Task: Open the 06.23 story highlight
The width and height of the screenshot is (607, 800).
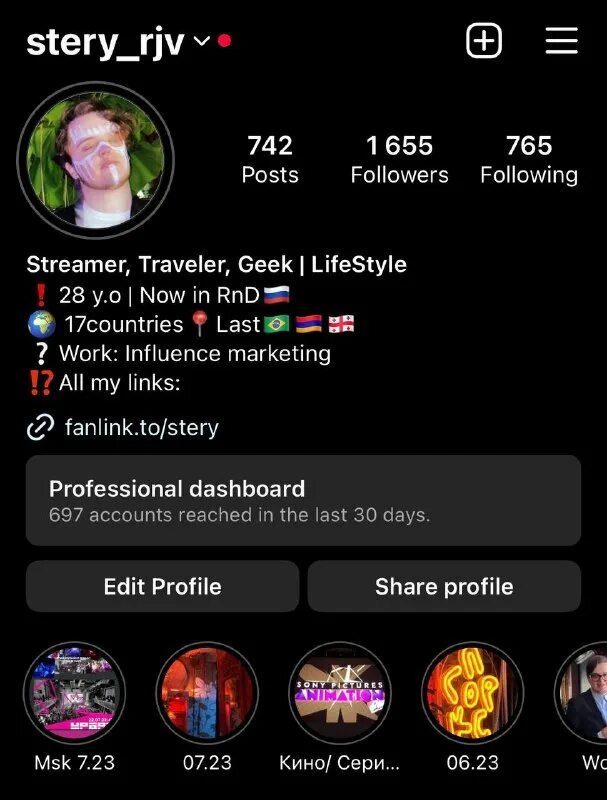Action: coord(473,693)
